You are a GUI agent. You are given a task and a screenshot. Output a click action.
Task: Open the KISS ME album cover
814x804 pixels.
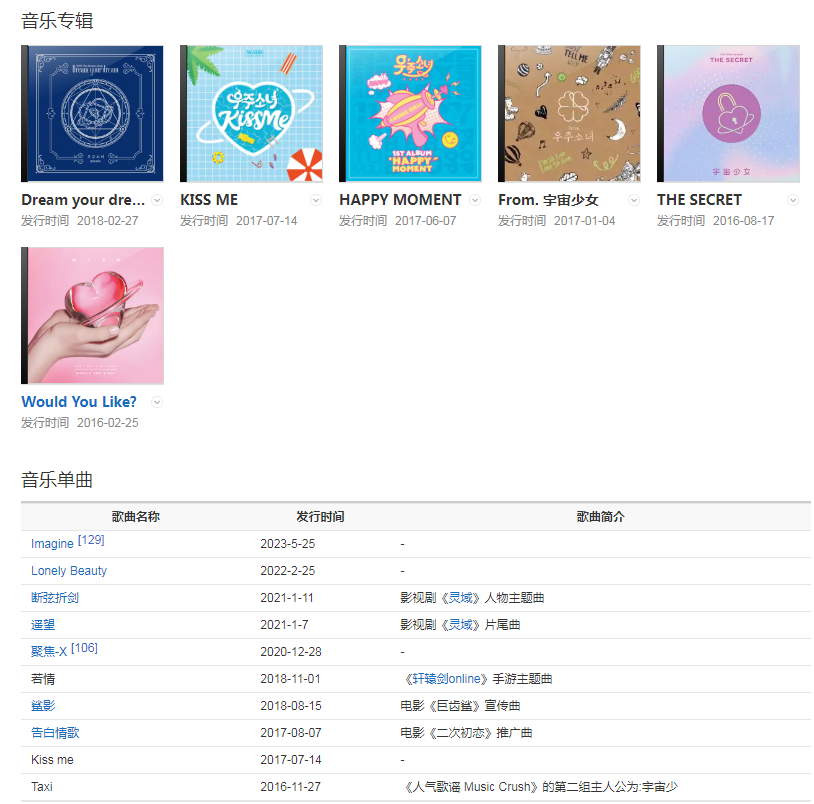(251, 113)
